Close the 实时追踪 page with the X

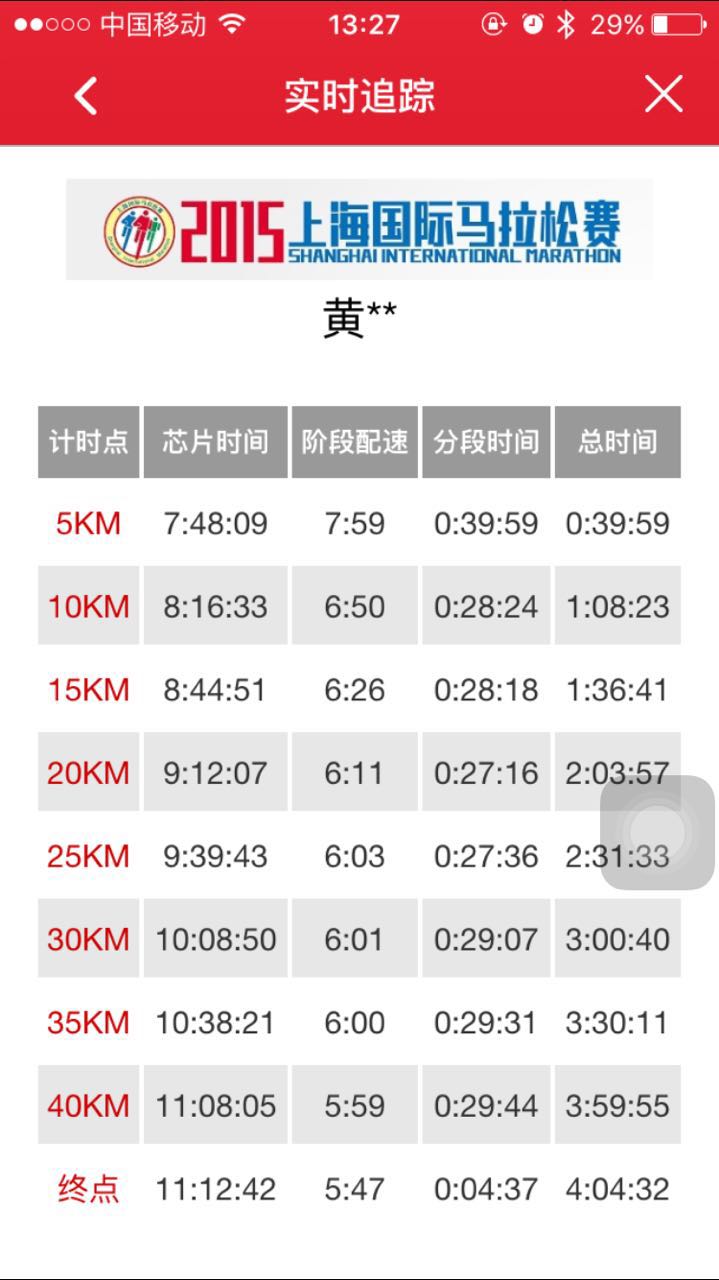tap(663, 95)
